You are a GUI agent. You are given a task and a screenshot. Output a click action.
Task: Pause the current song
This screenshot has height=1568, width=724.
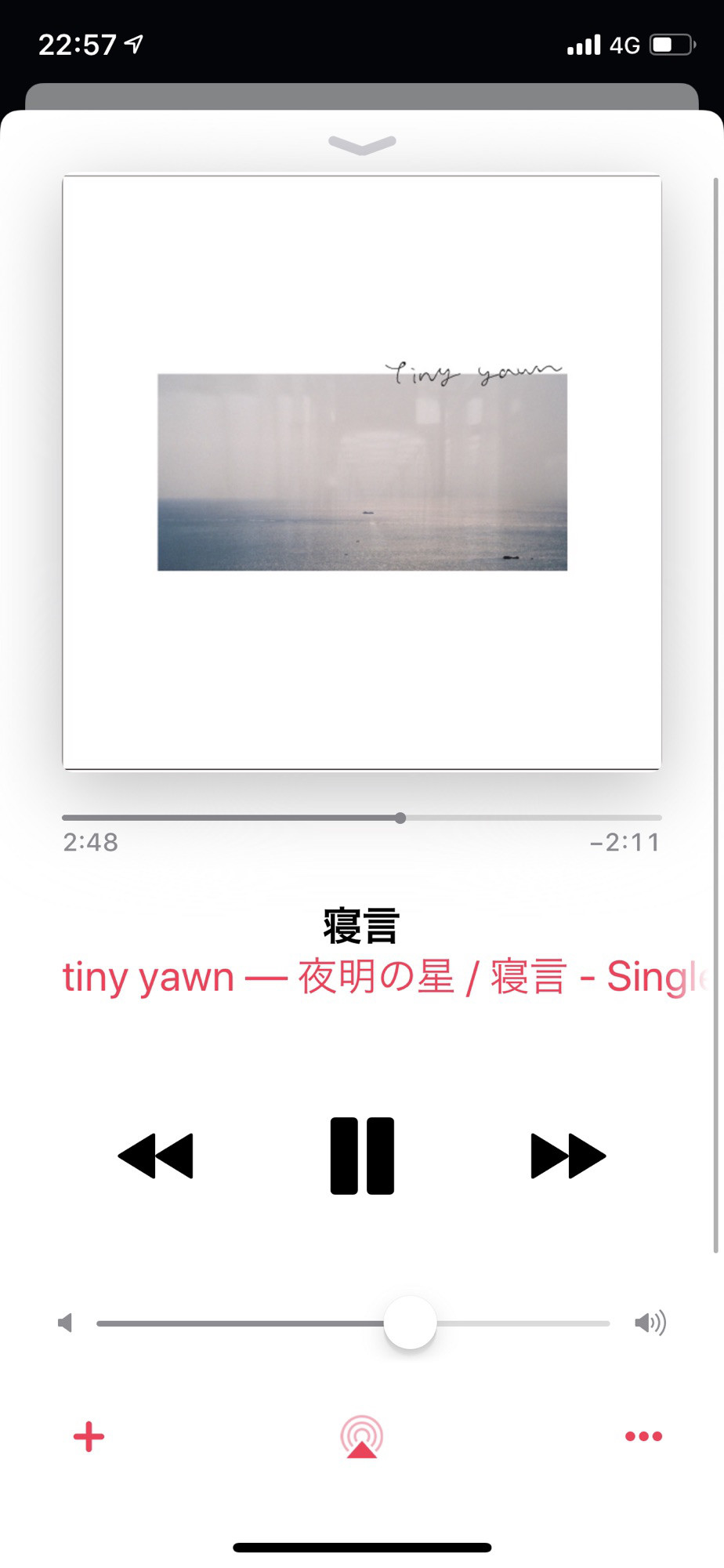pos(362,1156)
